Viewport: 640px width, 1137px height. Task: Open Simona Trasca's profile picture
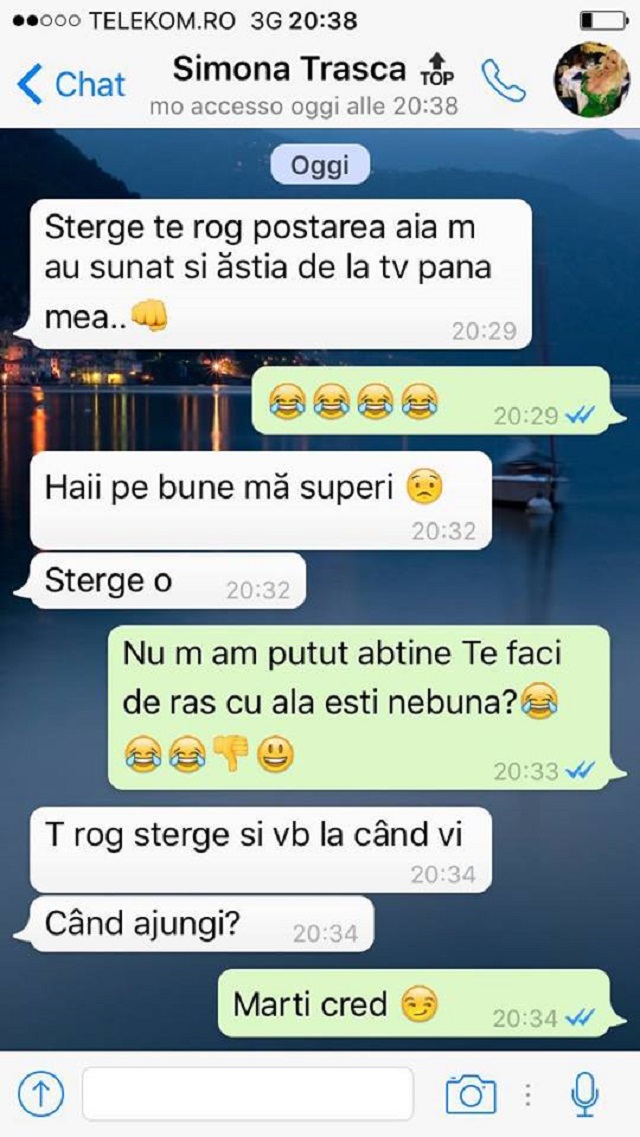coord(592,80)
